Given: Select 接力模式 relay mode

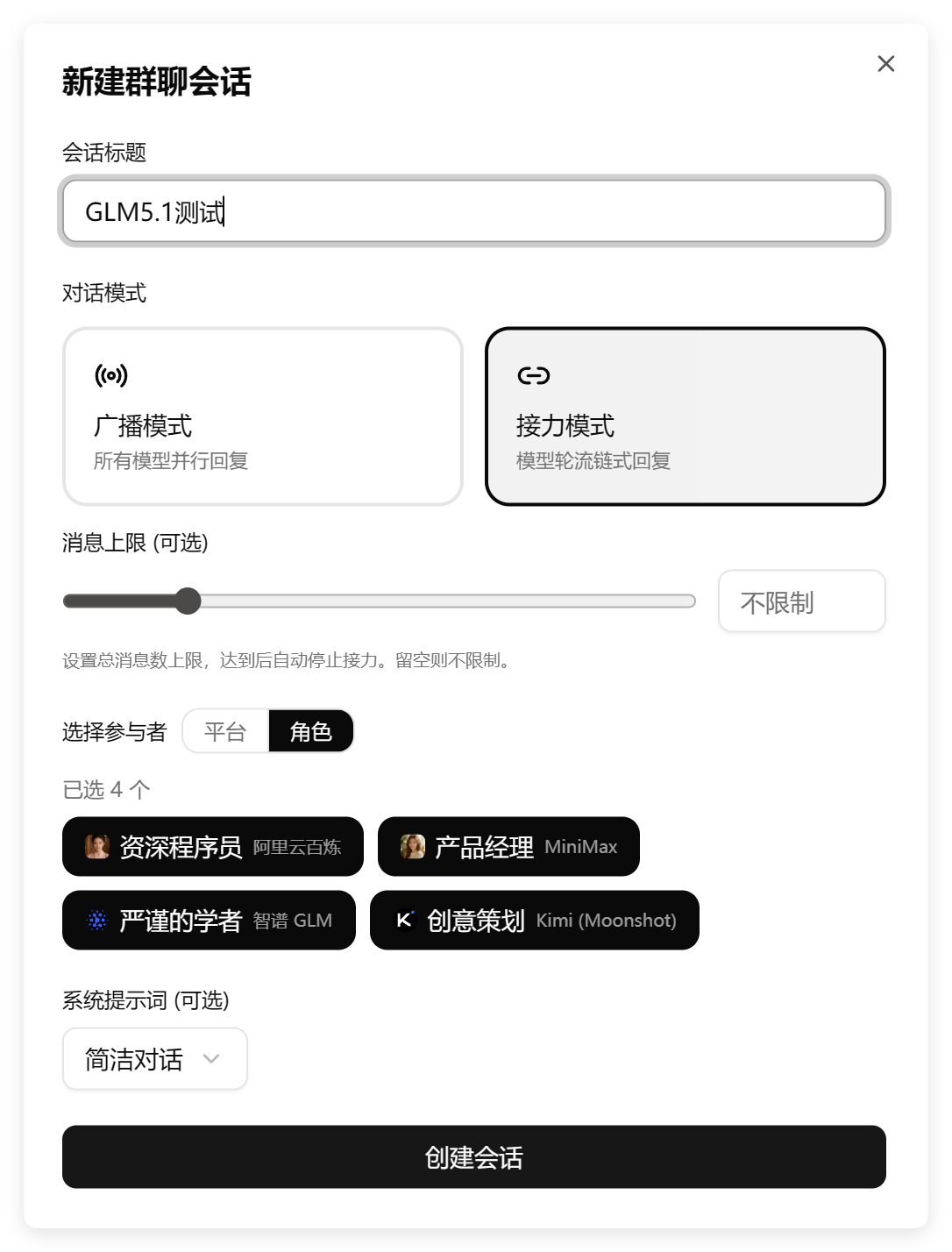Looking at the screenshot, I should pos(685,416).
